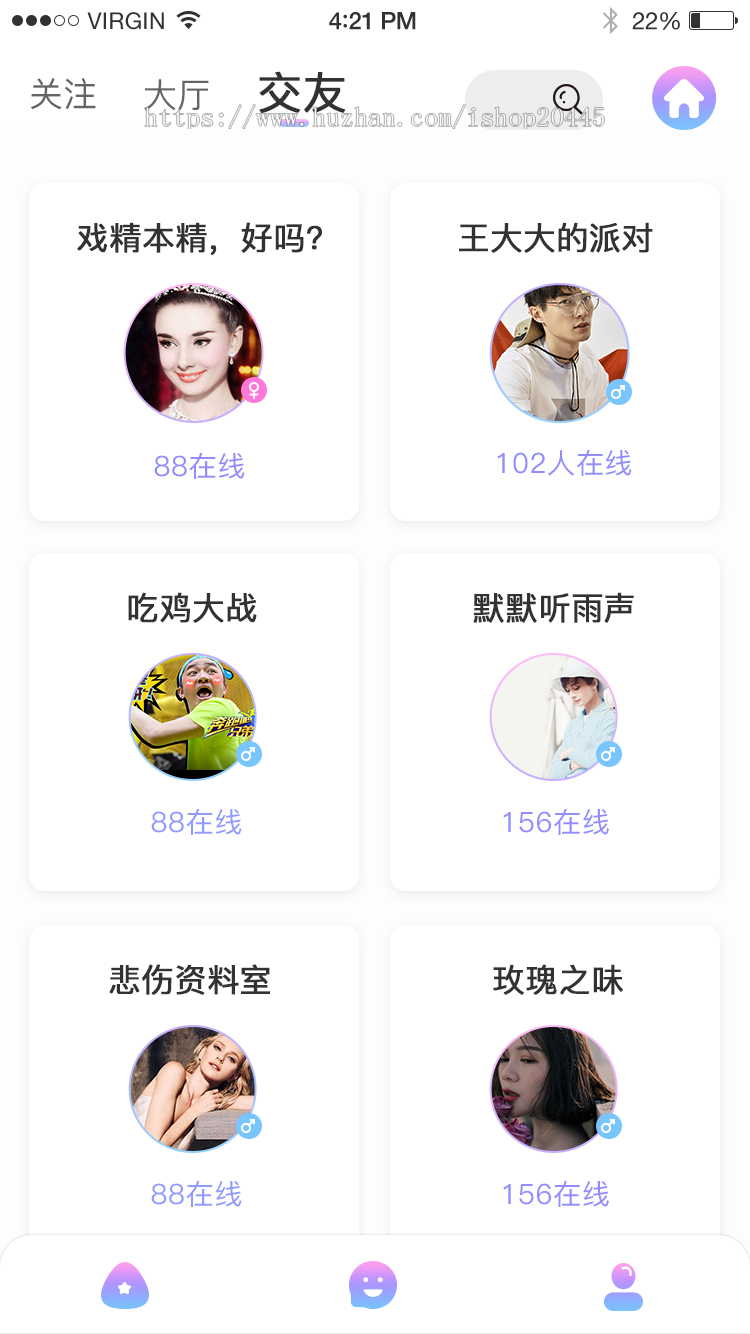This screenshot has width=750, height=1334.
Task: Open the search icon near the top
Action: [565, 99]
